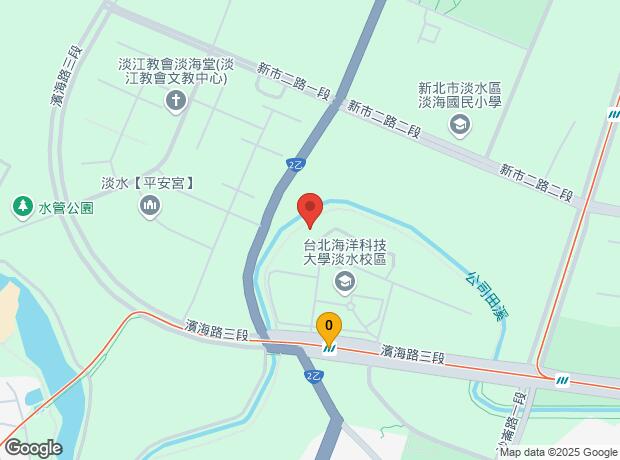620x460 pixels.
Task: Open 台北海洋科技大學淡水校區 school marker
Action: [345, 283]
